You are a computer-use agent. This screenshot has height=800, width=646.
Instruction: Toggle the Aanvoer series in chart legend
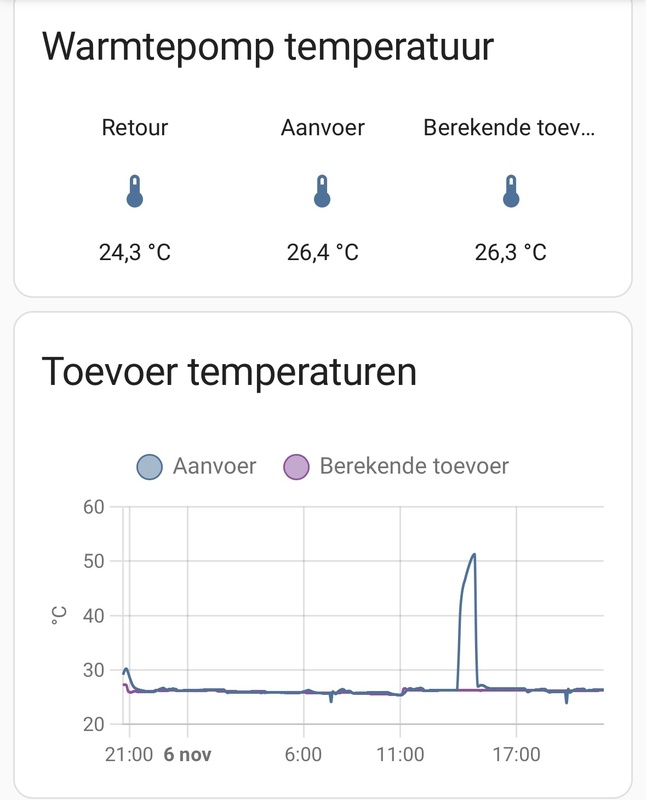tap(196, 466)
